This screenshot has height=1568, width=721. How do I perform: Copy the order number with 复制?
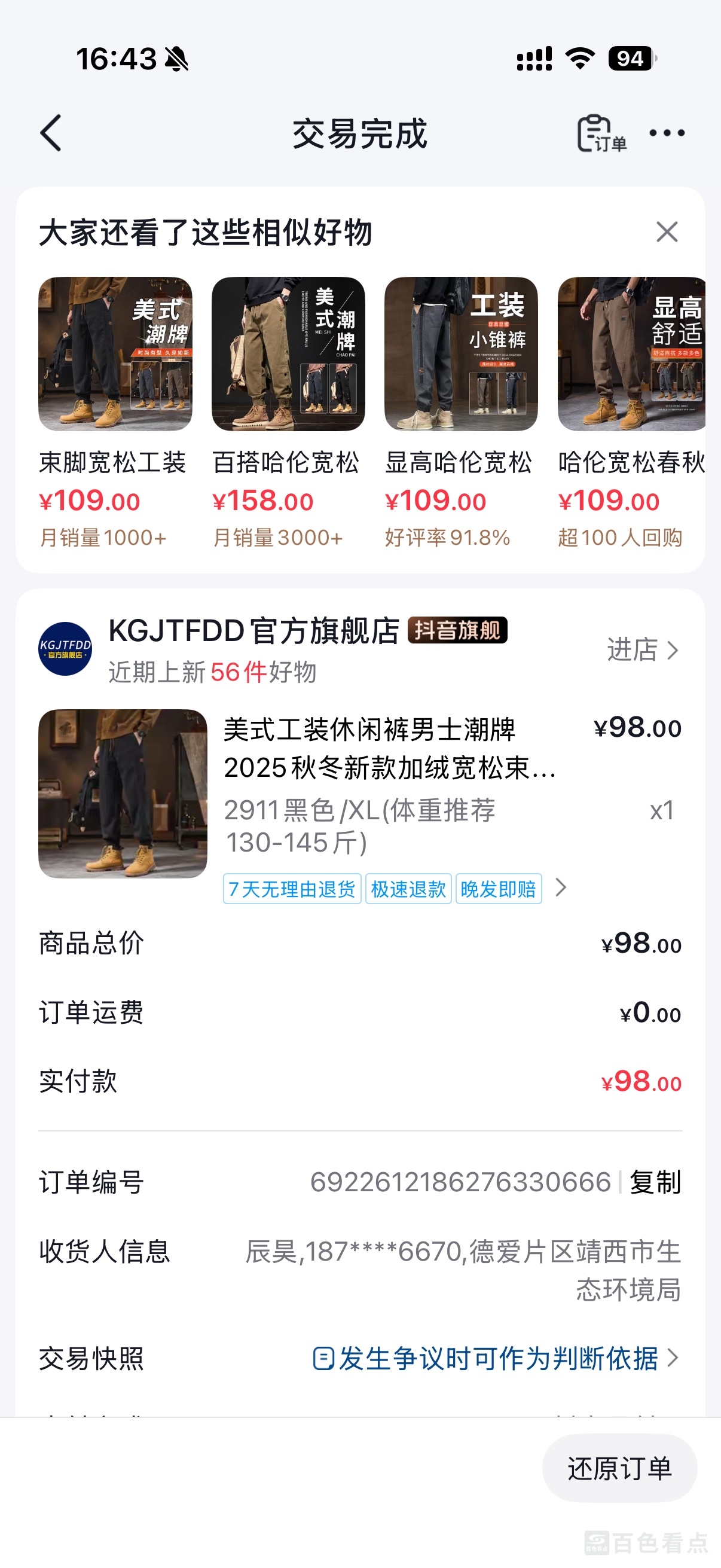click(655, 1182)
